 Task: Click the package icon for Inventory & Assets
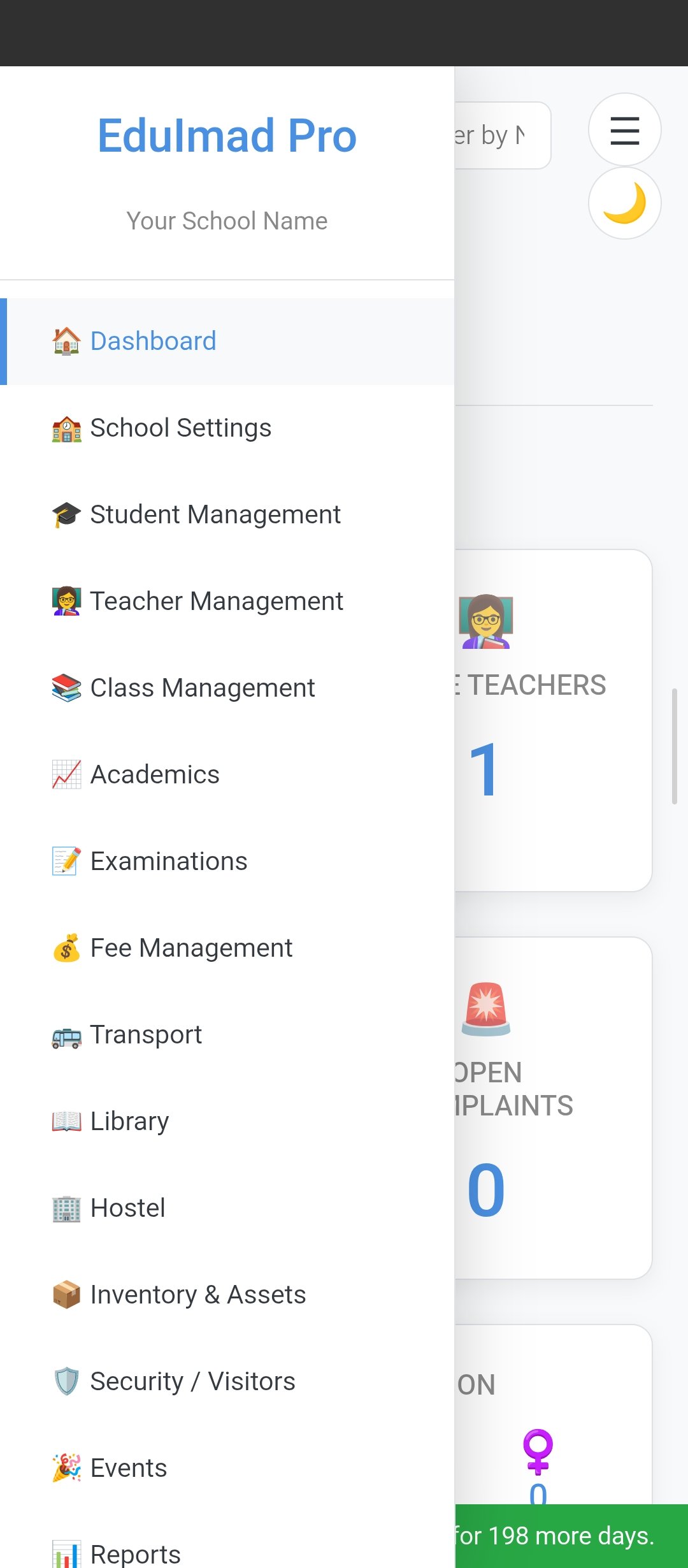coord(66,1294)
